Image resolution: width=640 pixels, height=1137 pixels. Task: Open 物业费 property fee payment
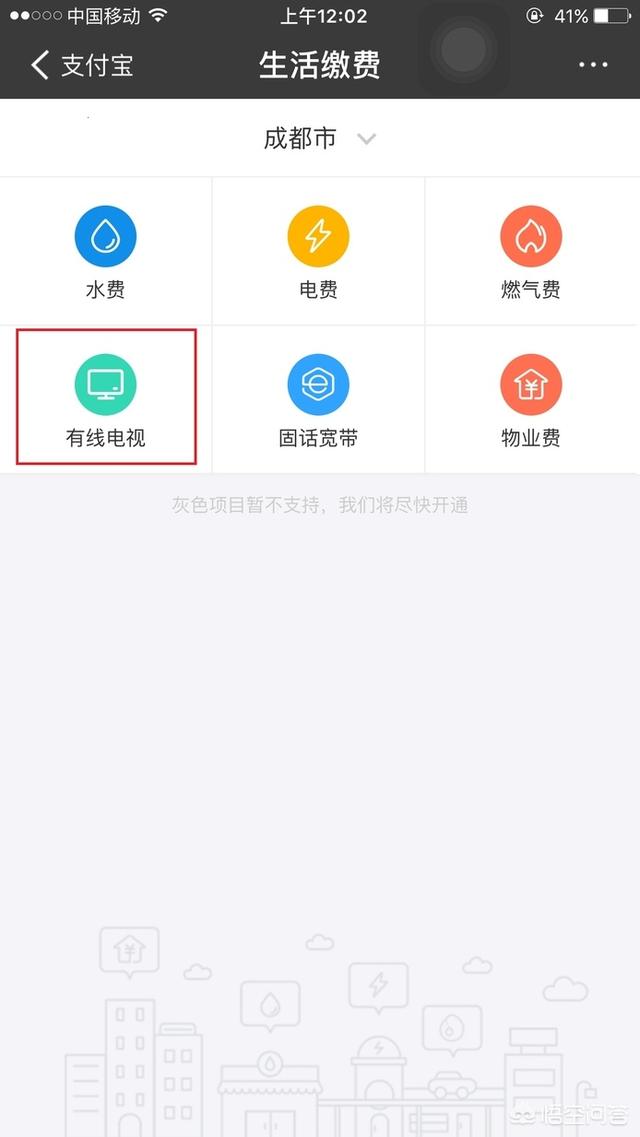(531, 398)
